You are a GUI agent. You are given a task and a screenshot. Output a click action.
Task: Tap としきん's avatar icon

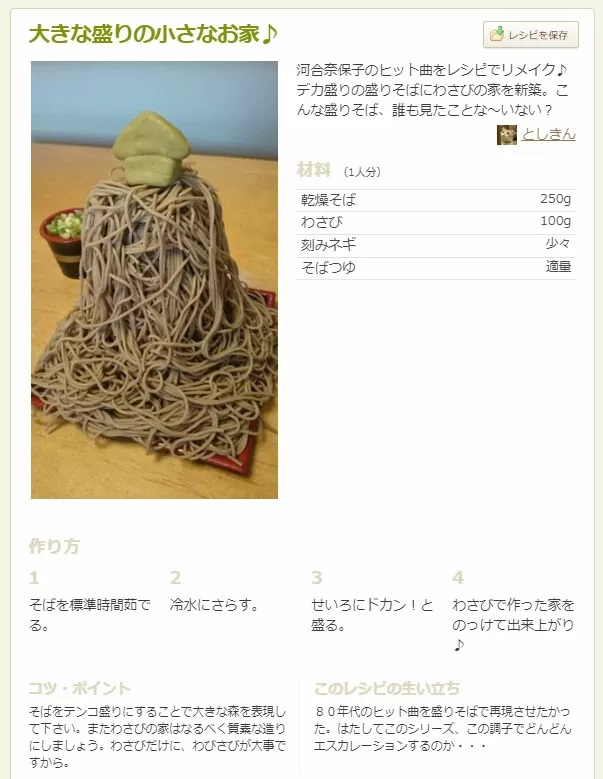click(507, 135)
